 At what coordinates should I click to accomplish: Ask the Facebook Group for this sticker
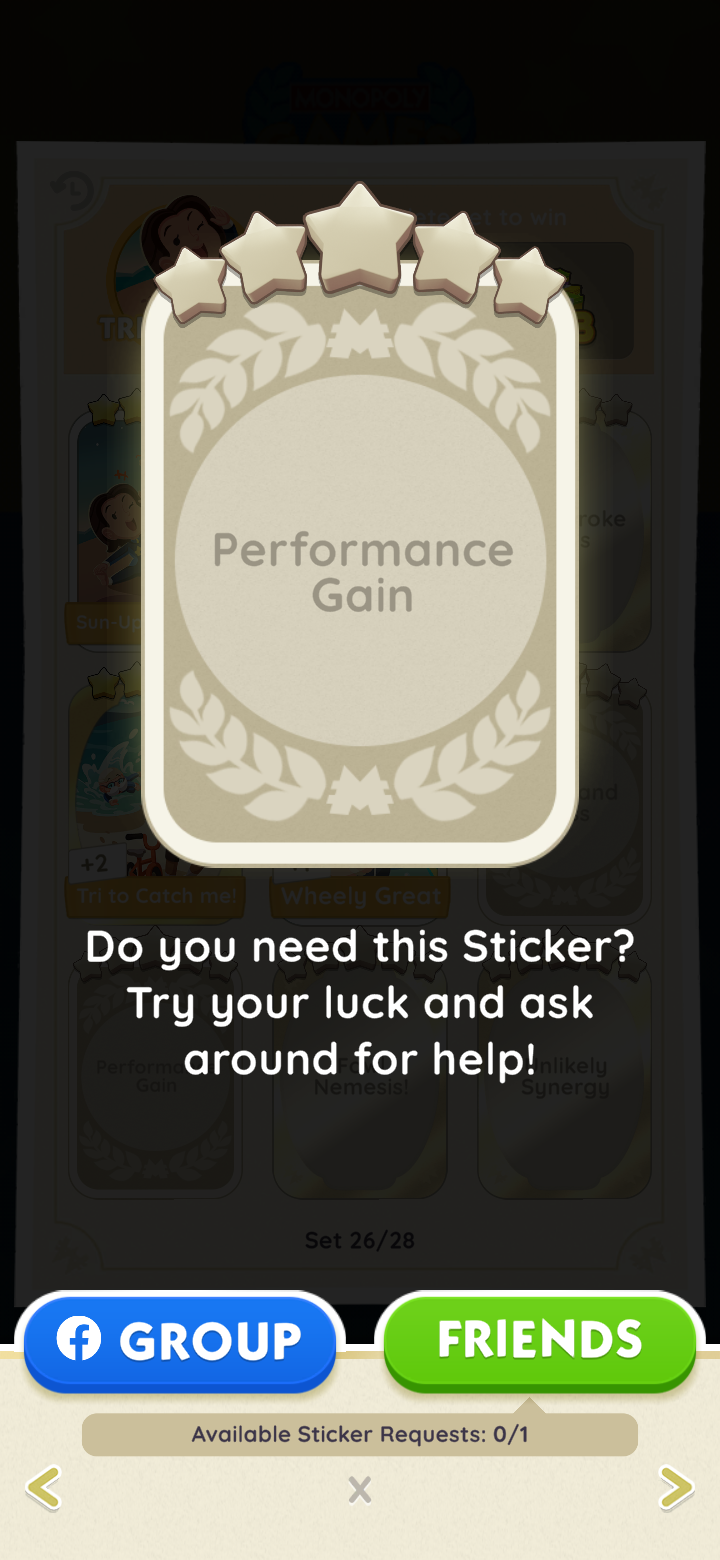click(180, 1342)
